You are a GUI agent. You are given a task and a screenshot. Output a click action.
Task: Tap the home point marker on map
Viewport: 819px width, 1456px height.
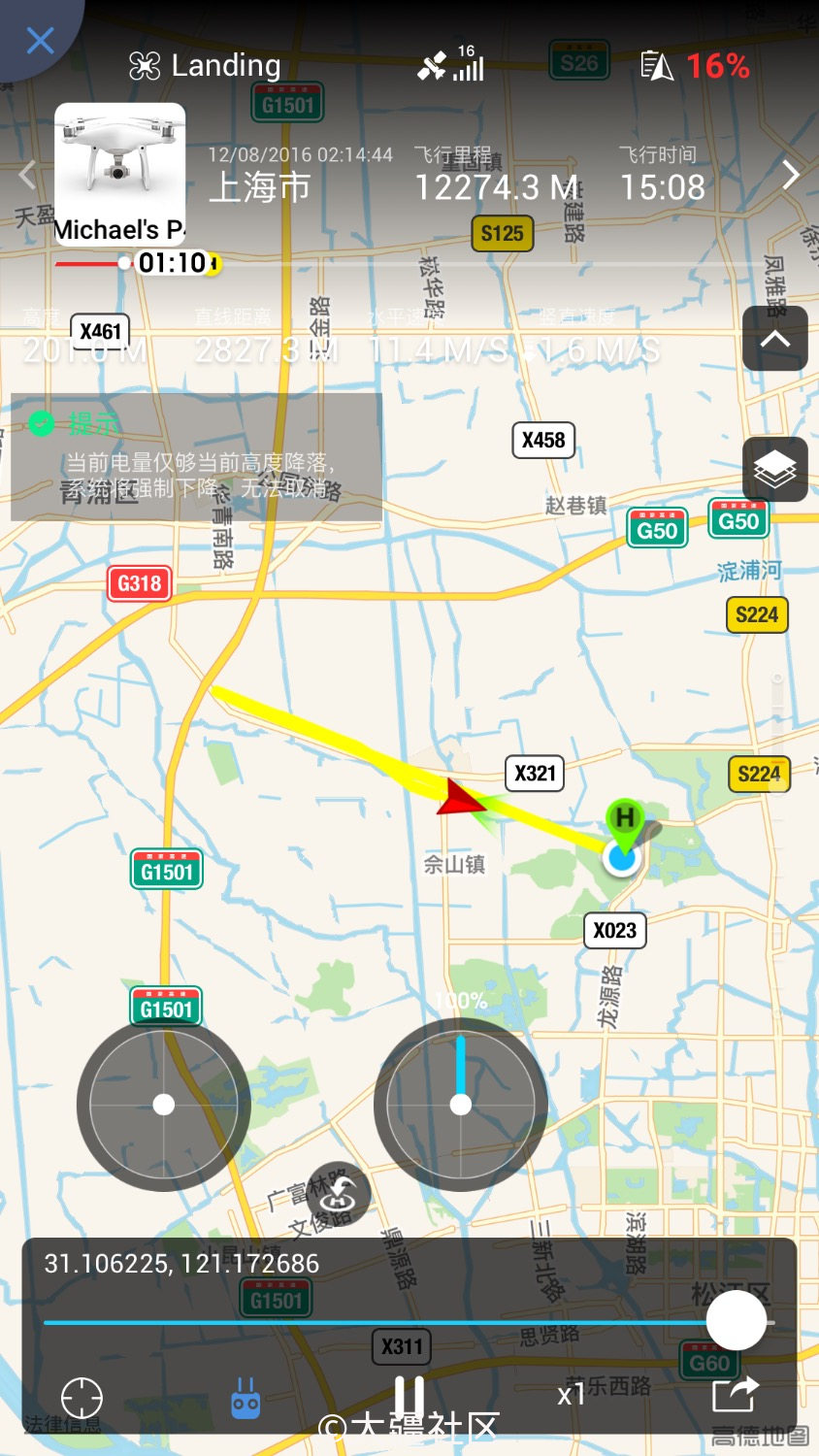tap(625, 820)
